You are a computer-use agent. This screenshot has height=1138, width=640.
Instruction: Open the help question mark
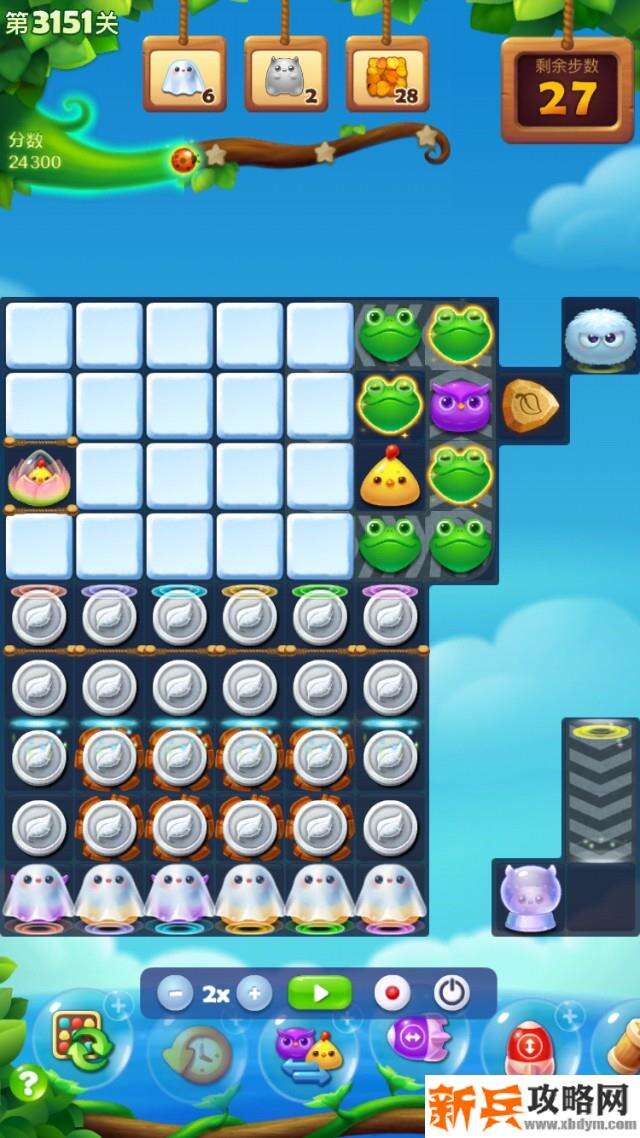coord(28,1082)
